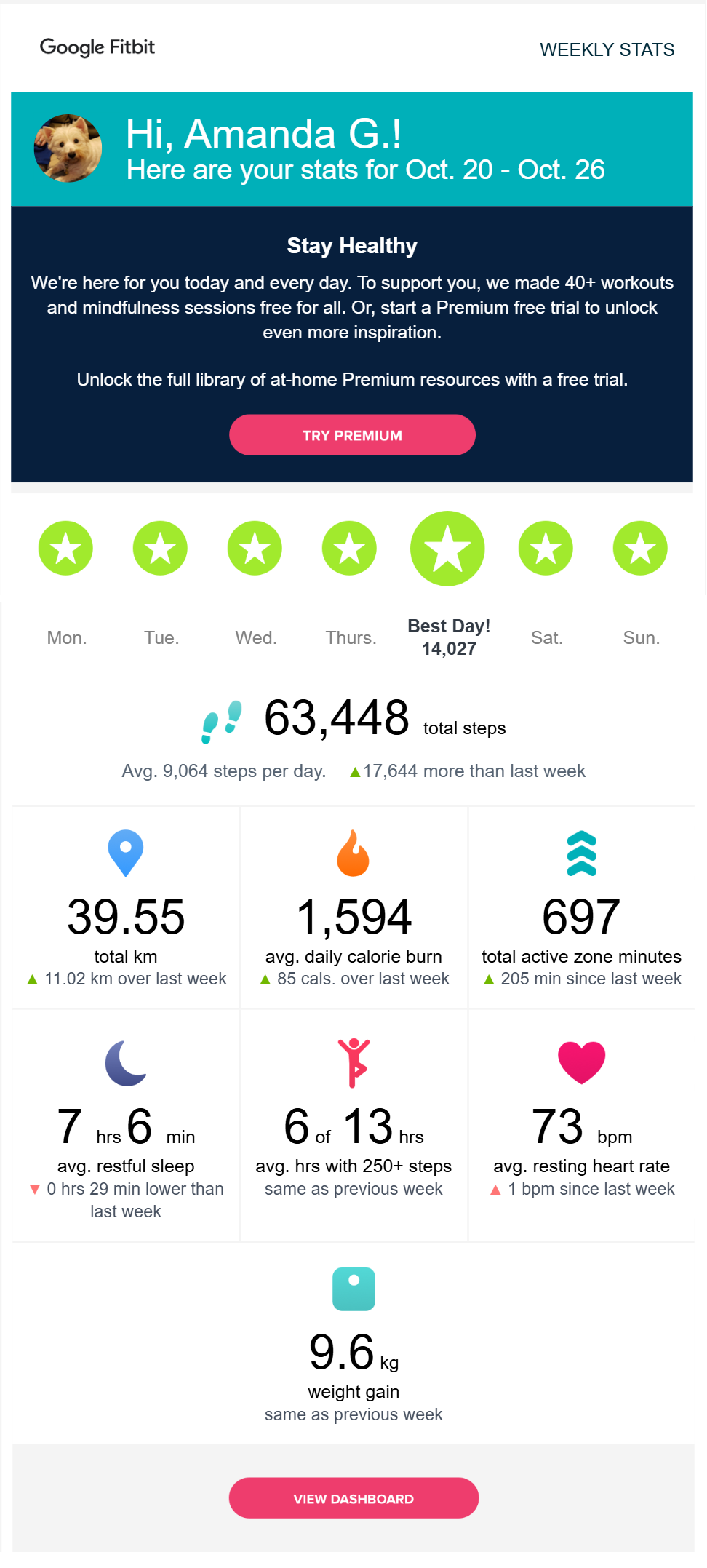Open the View Dashboard button
This screenshot has width=707, height=1568.
[x=353, y=1498]
